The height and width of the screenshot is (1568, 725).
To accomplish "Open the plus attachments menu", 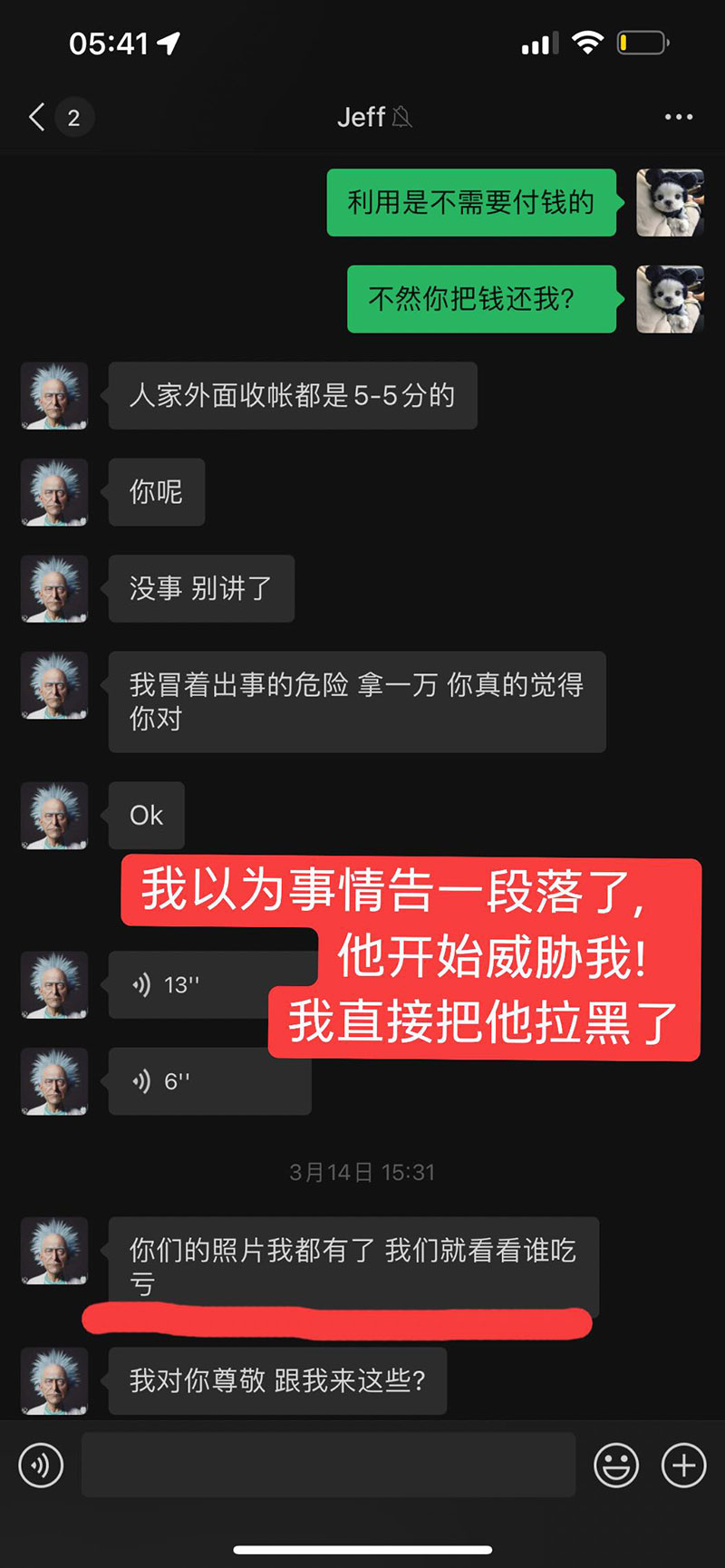I will [683, 1466].
